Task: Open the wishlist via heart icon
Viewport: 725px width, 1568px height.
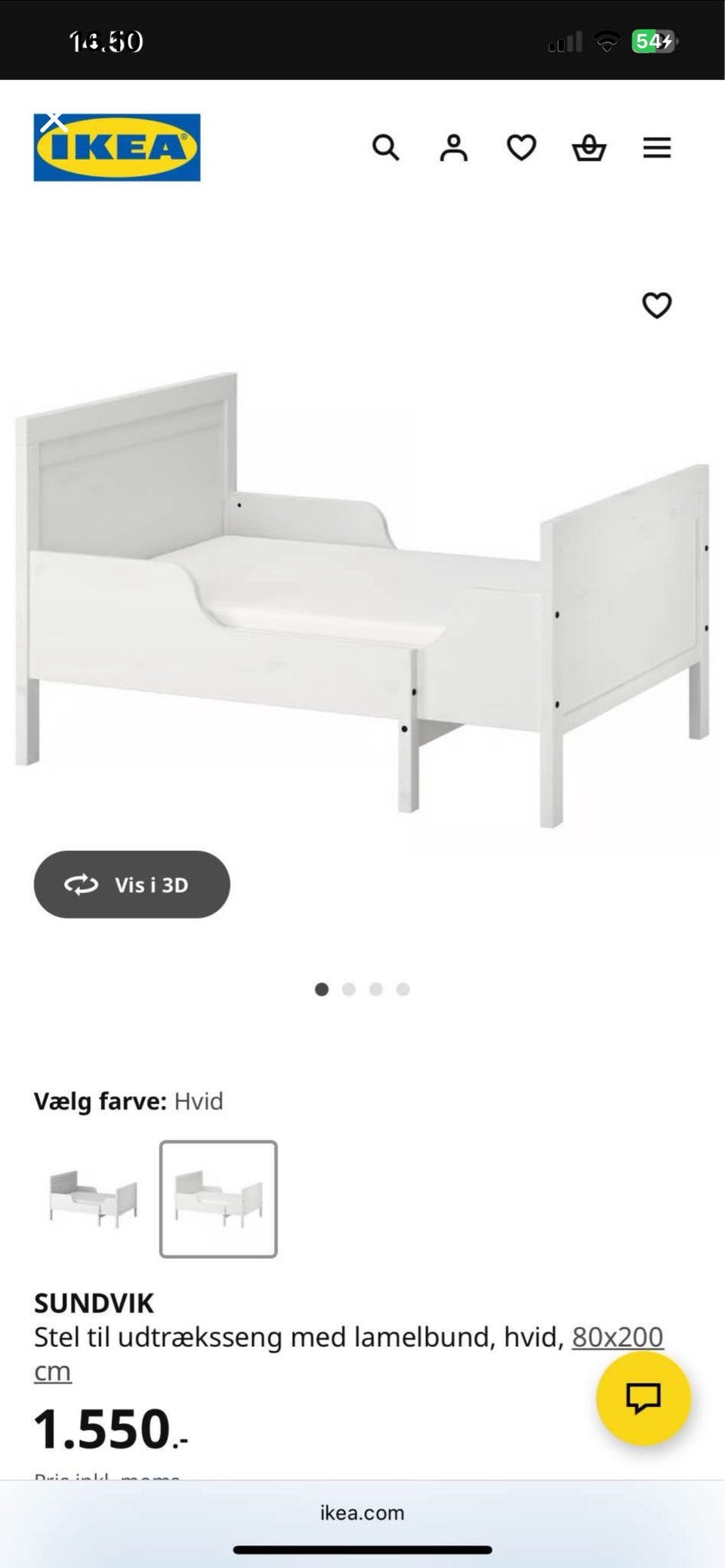Action: coord(520,148)
